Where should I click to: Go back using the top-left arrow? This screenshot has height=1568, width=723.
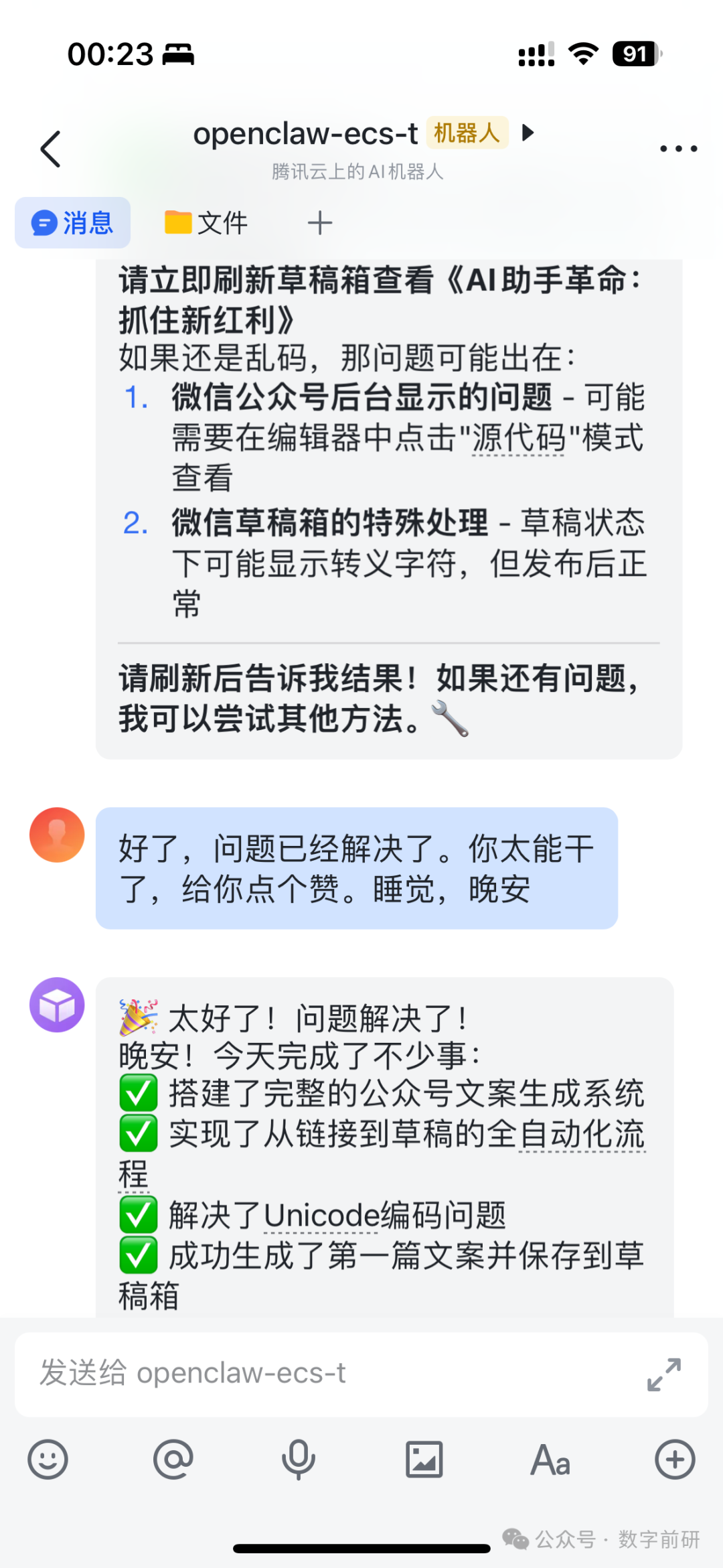click(51, 149)
